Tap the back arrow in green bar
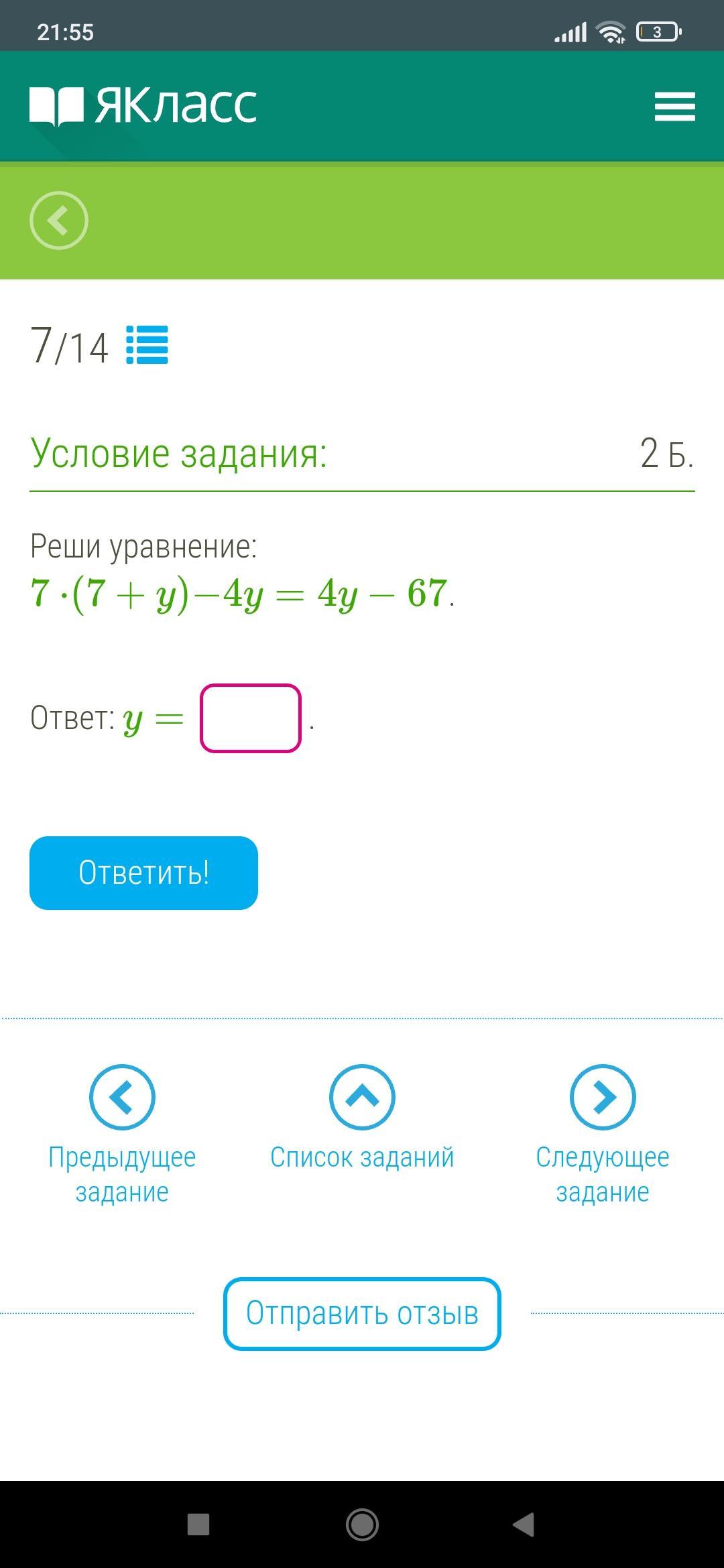Viewport: 724px width, 1568px height. pyautogui.click(x=59, y=220)
